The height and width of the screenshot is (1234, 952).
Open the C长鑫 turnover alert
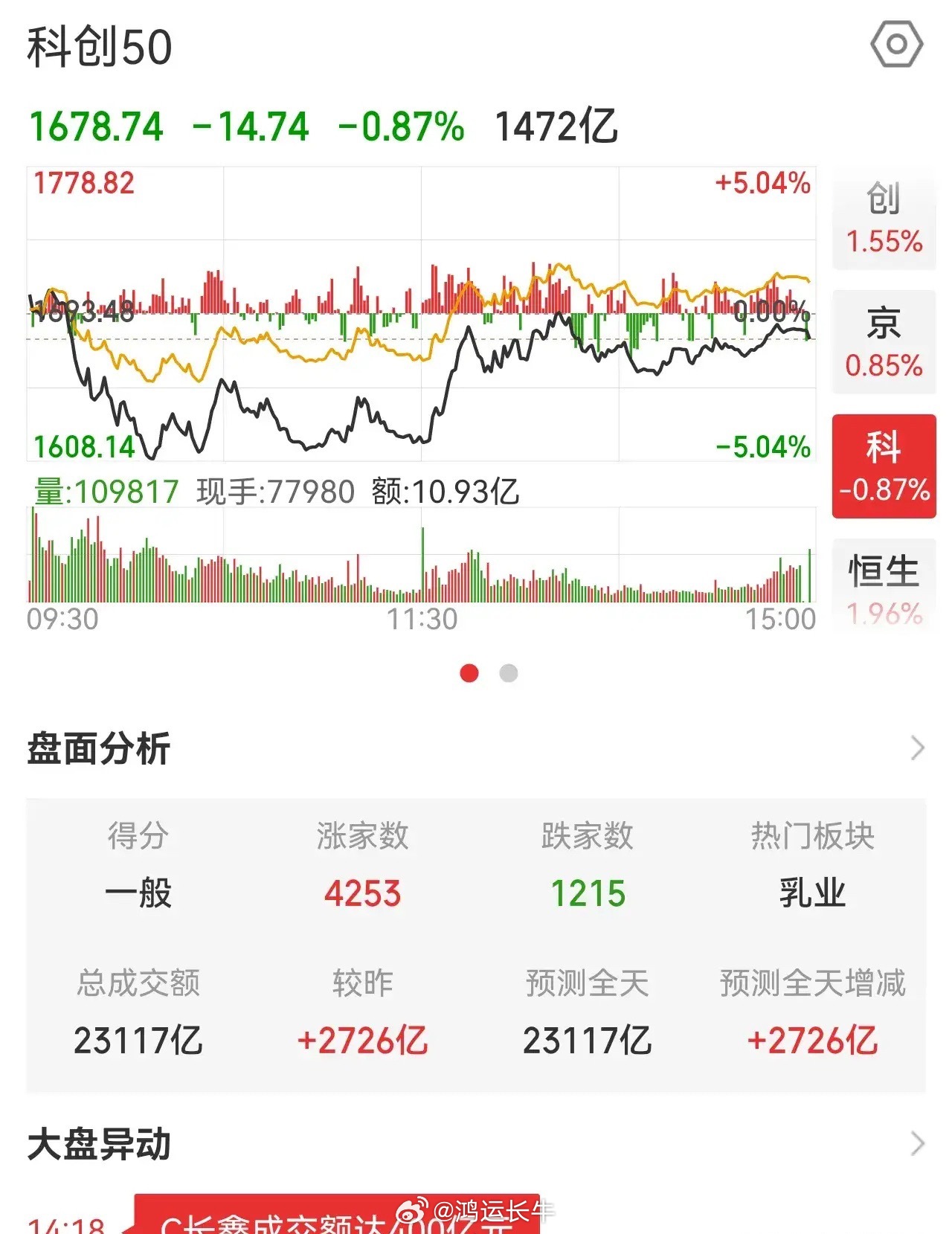[337, 1215]
